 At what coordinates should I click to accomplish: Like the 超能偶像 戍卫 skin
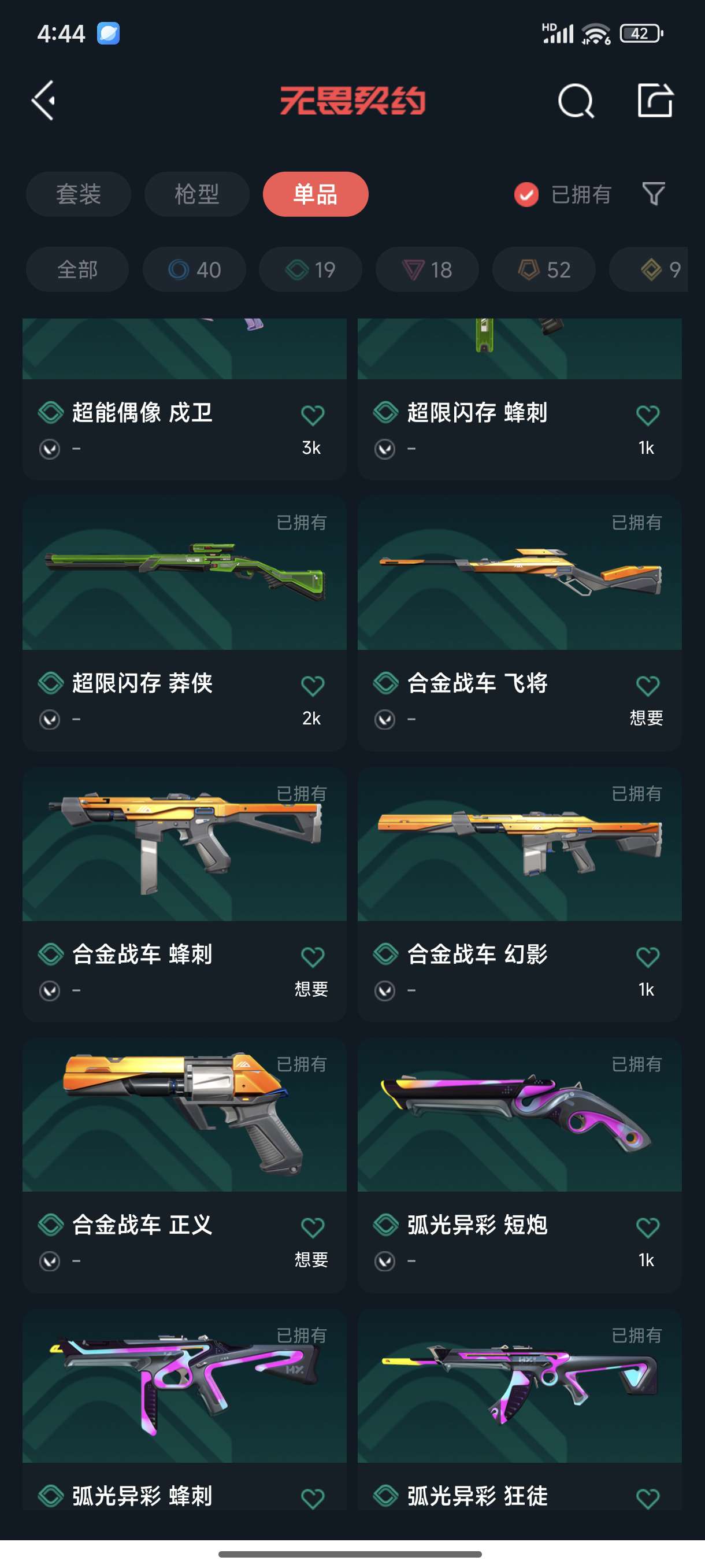click(x=312, y=415)
